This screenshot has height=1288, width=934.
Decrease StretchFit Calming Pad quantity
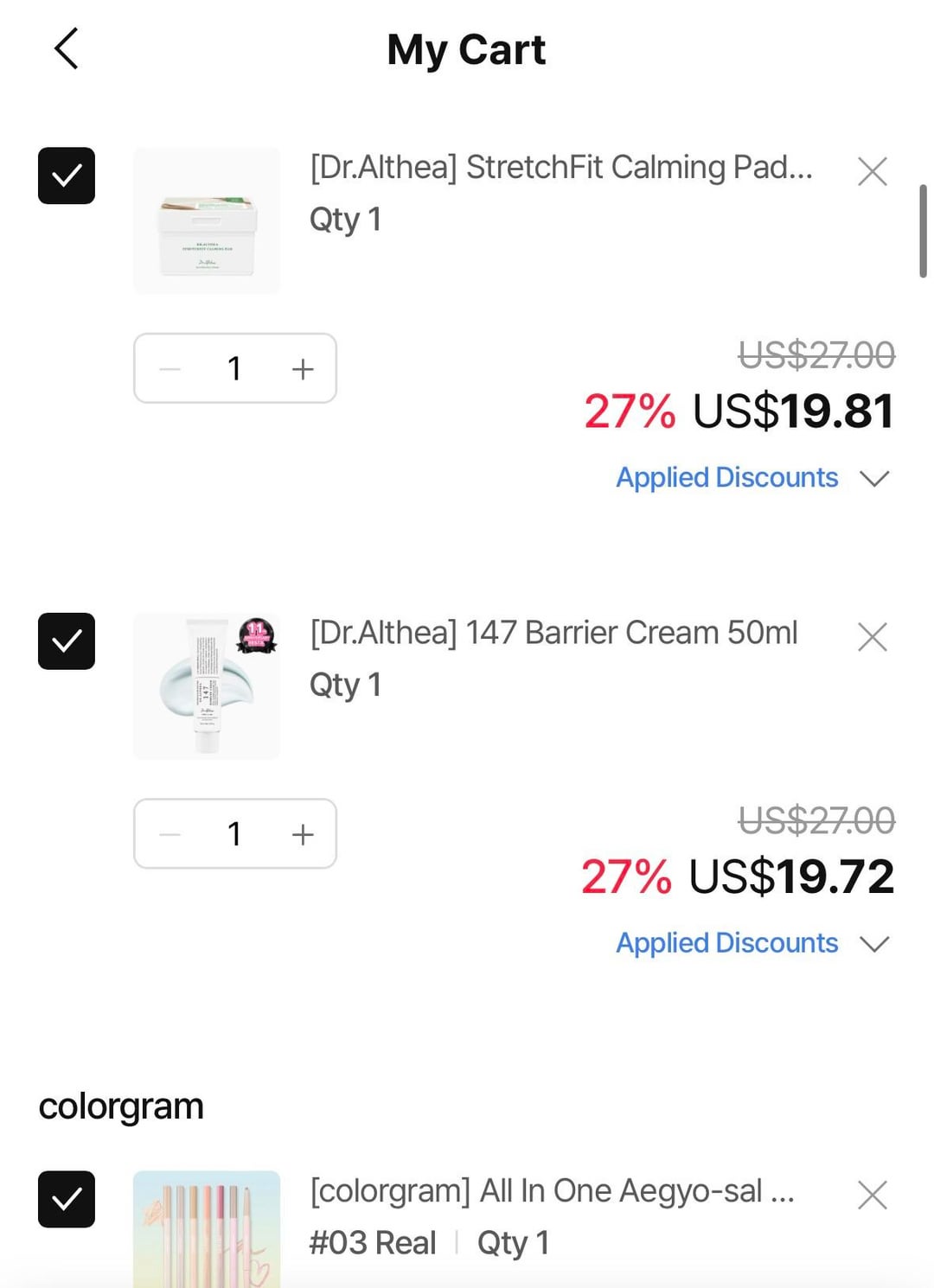point(170,369)
